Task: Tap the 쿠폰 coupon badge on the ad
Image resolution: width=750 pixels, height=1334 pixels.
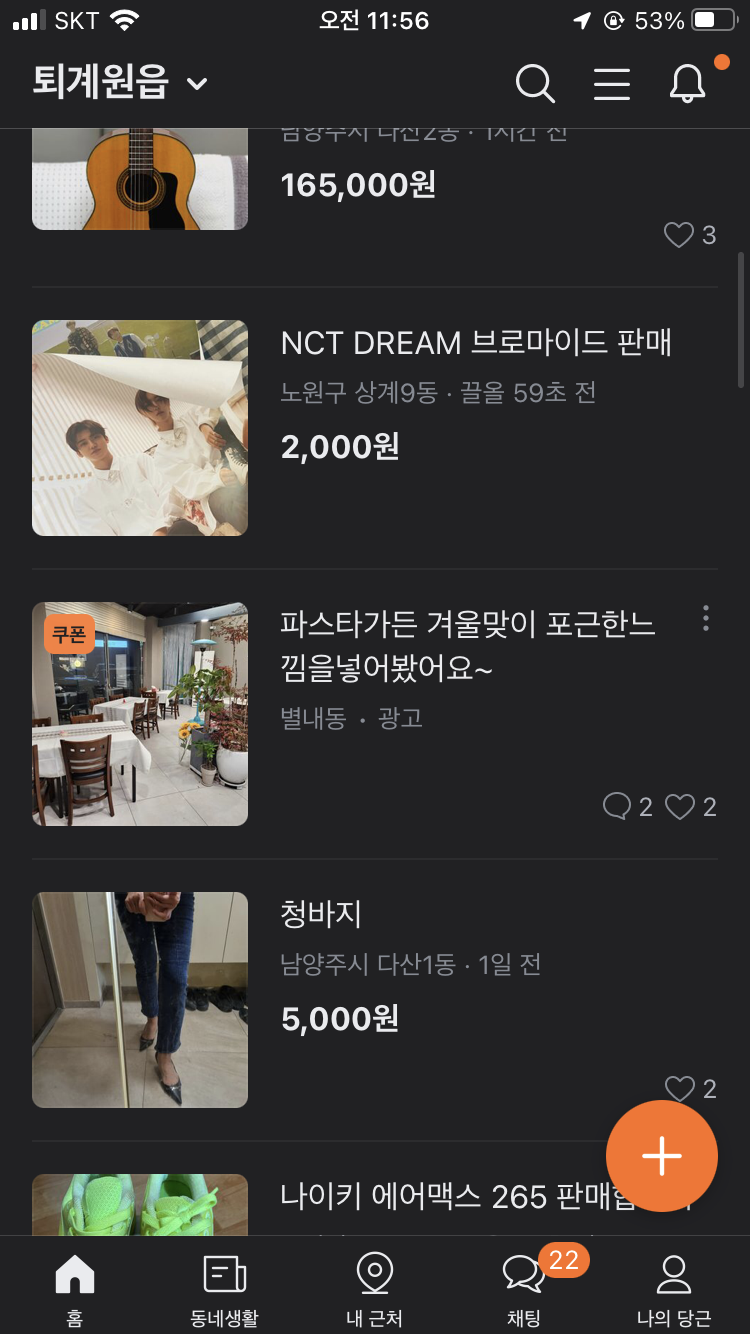Action: coord(68,633)
